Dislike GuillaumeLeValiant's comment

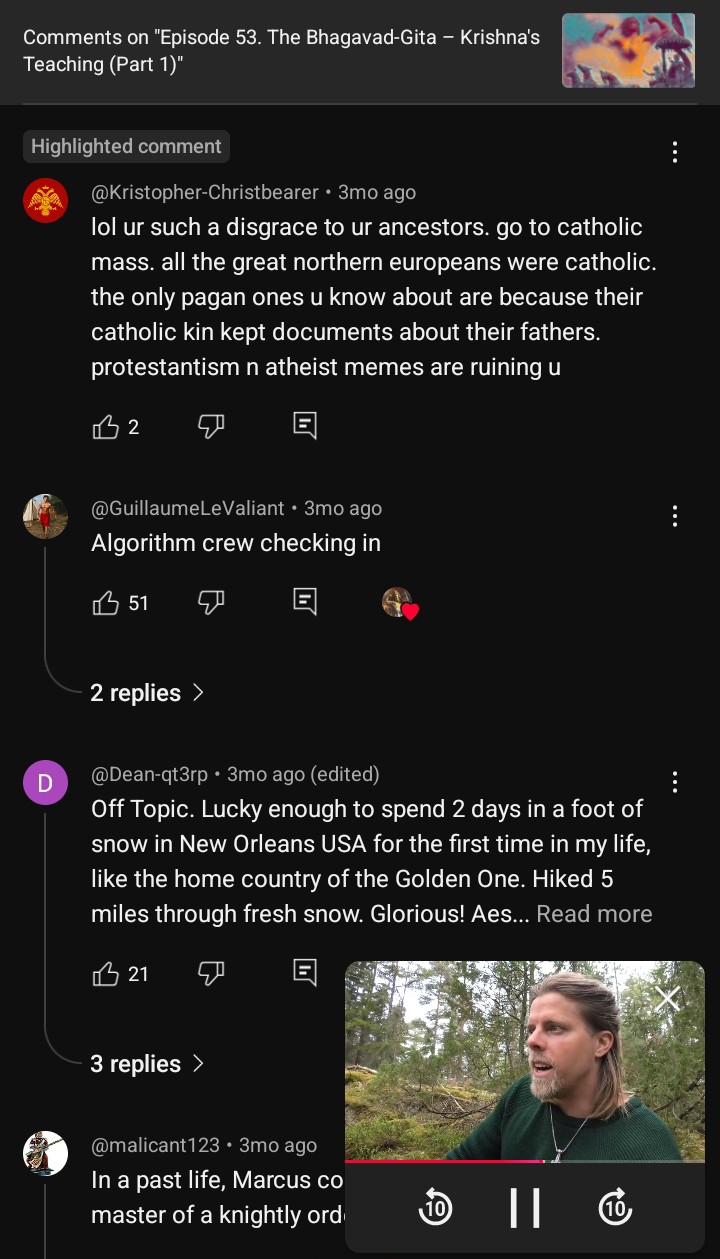211,602
